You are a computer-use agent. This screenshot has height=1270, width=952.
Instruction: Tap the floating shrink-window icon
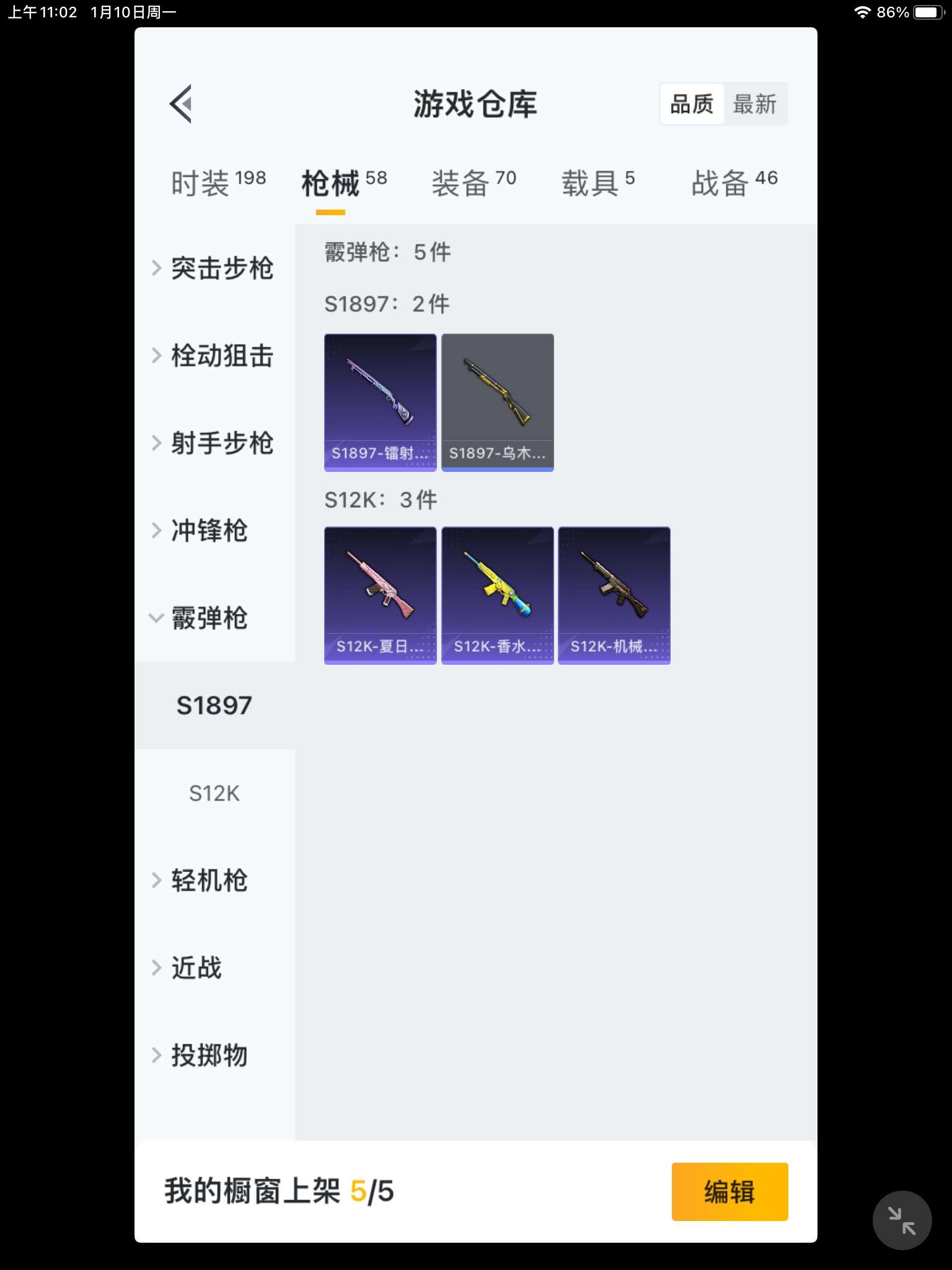click(902, 1220)
